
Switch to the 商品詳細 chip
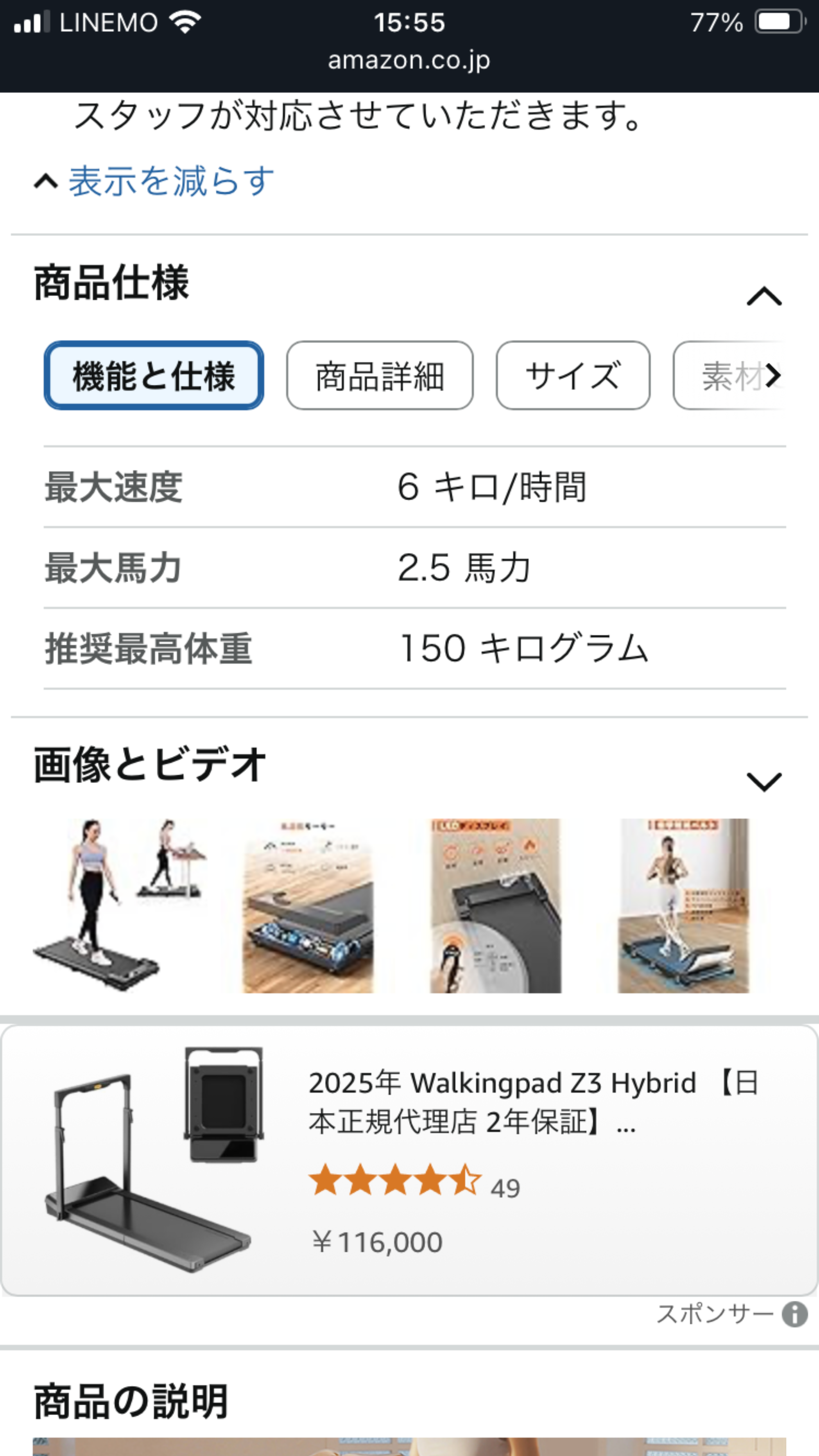tap(380, 375)
